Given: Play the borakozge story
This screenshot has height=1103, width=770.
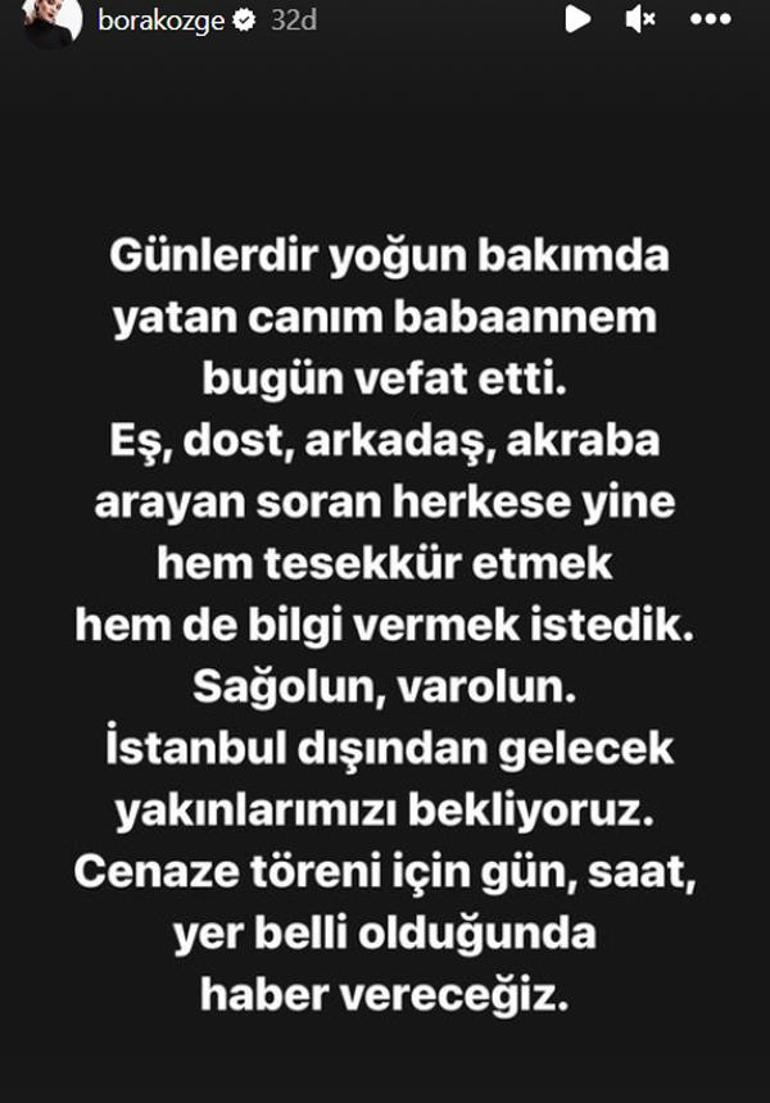Looking at the screenshot, I should [577, 20].
